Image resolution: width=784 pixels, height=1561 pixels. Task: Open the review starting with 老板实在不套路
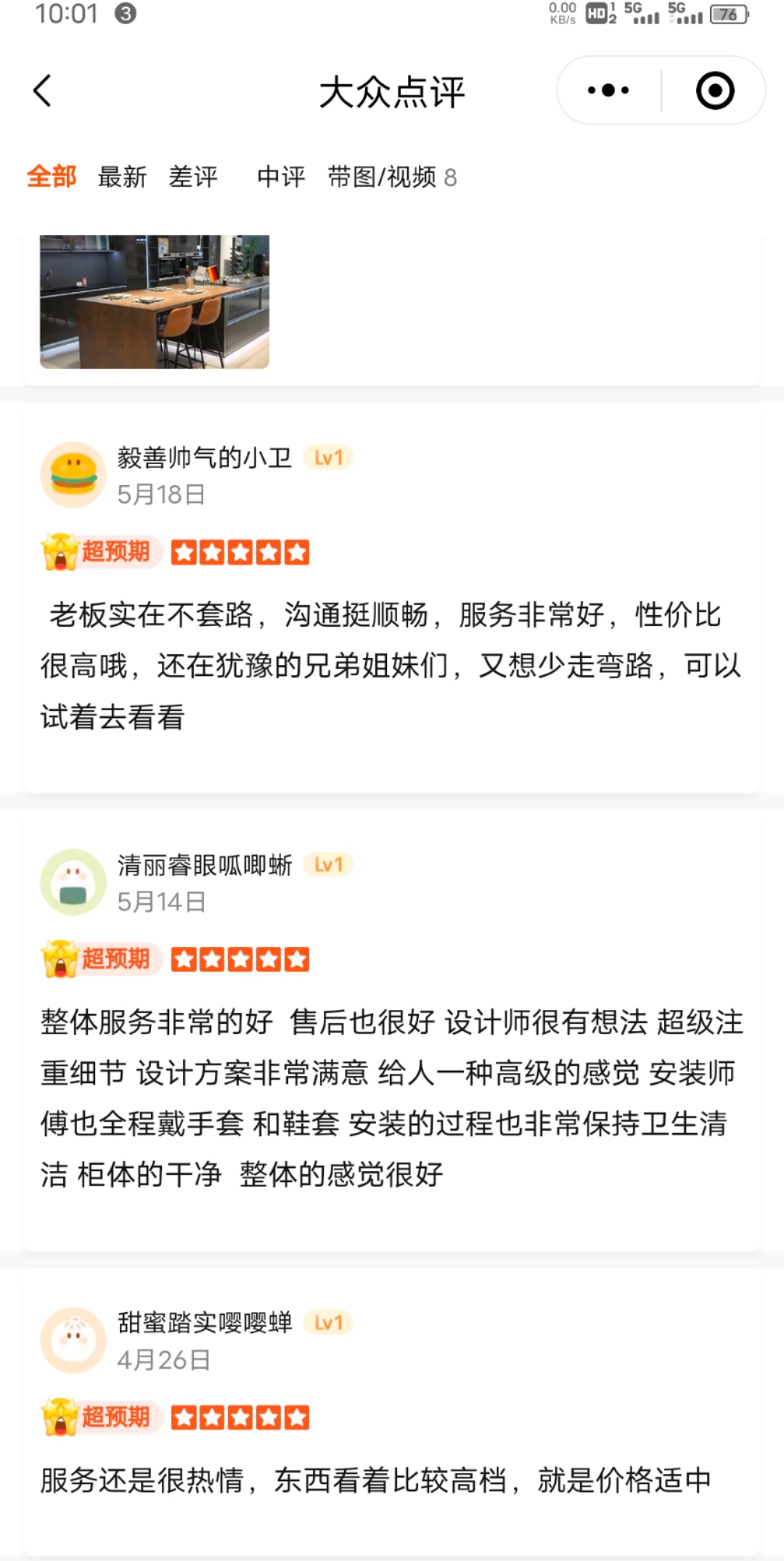click(x=391, y=666)
